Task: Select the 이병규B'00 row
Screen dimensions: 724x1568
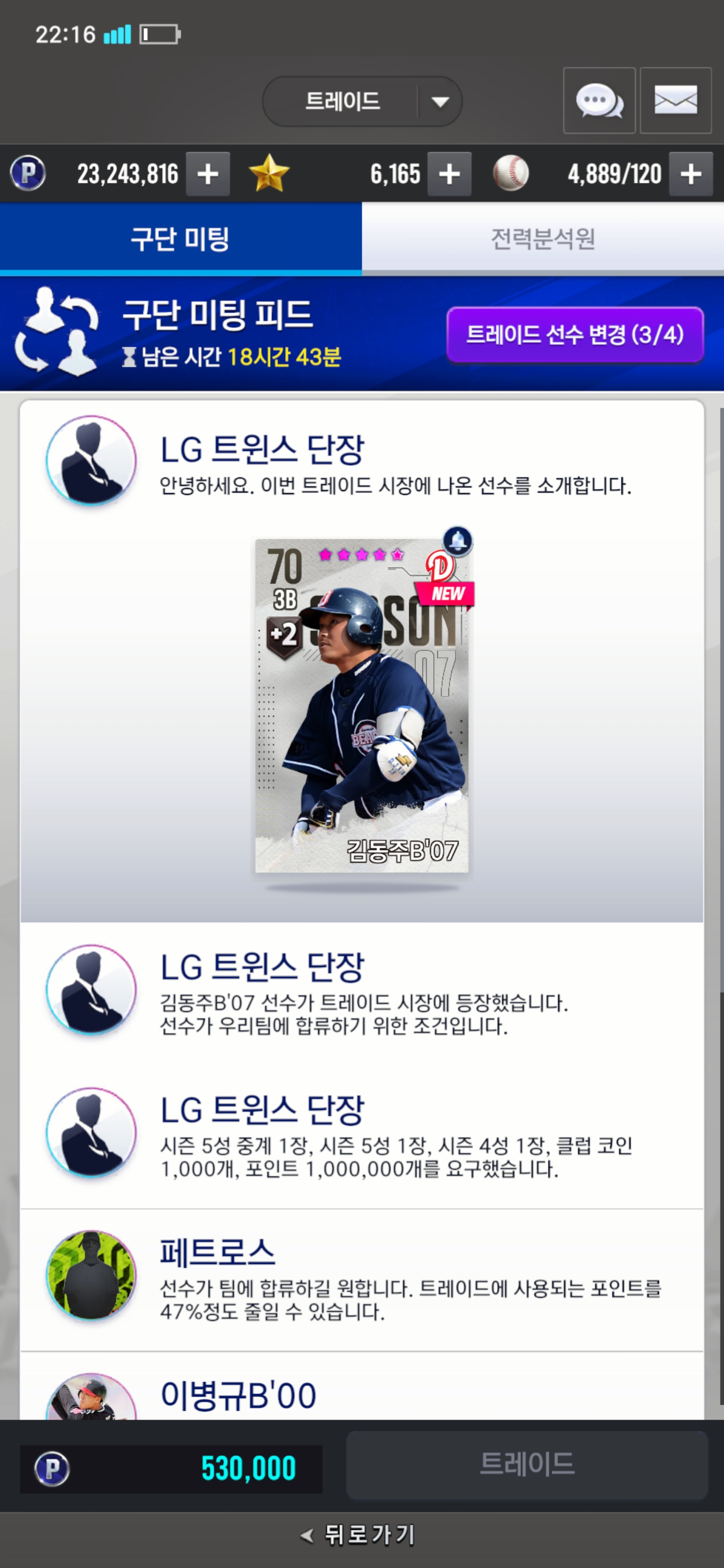Action: click(x=361, y=1395)
